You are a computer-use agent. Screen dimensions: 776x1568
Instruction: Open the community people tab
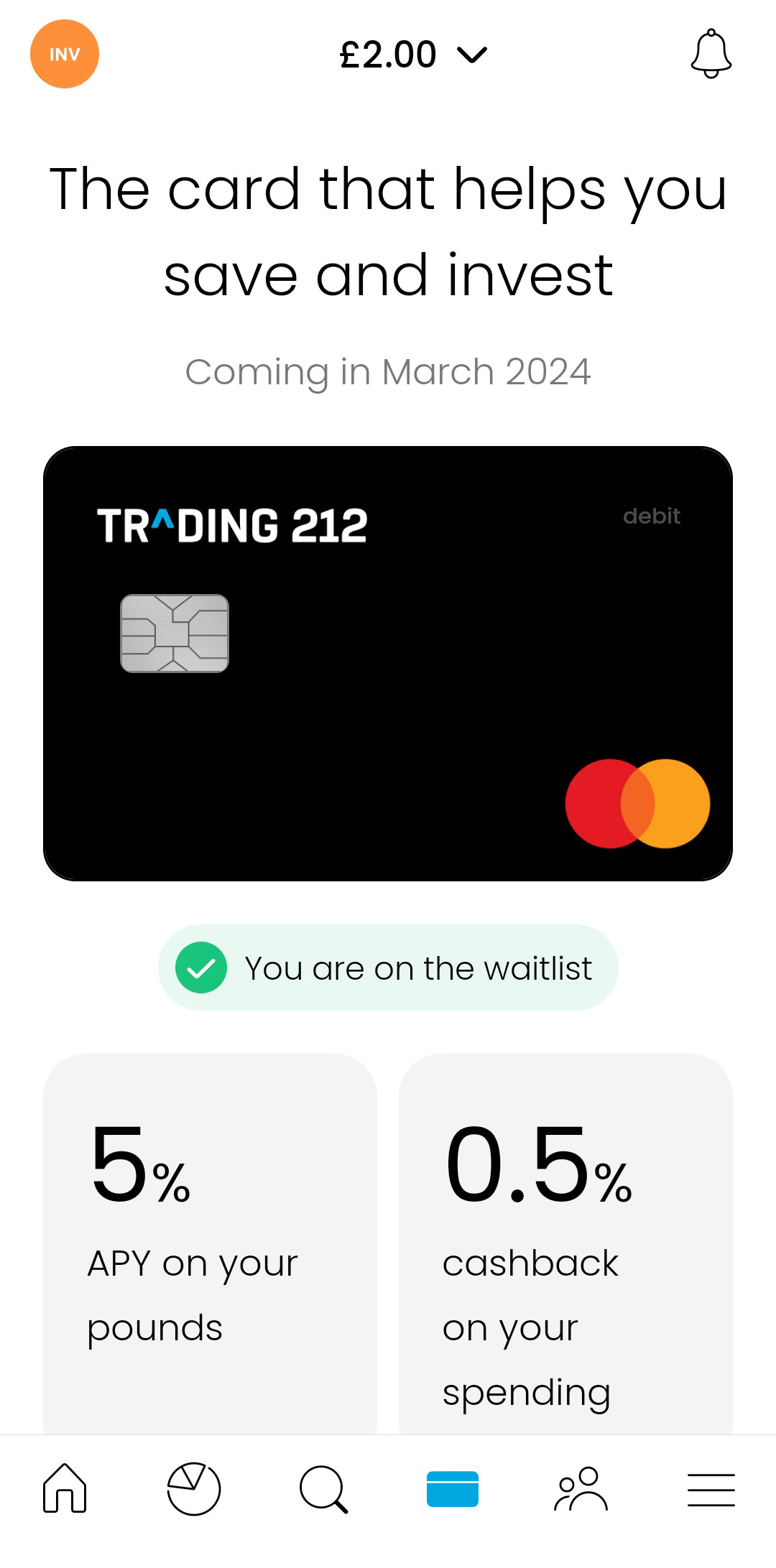[x=581, y=1488]
